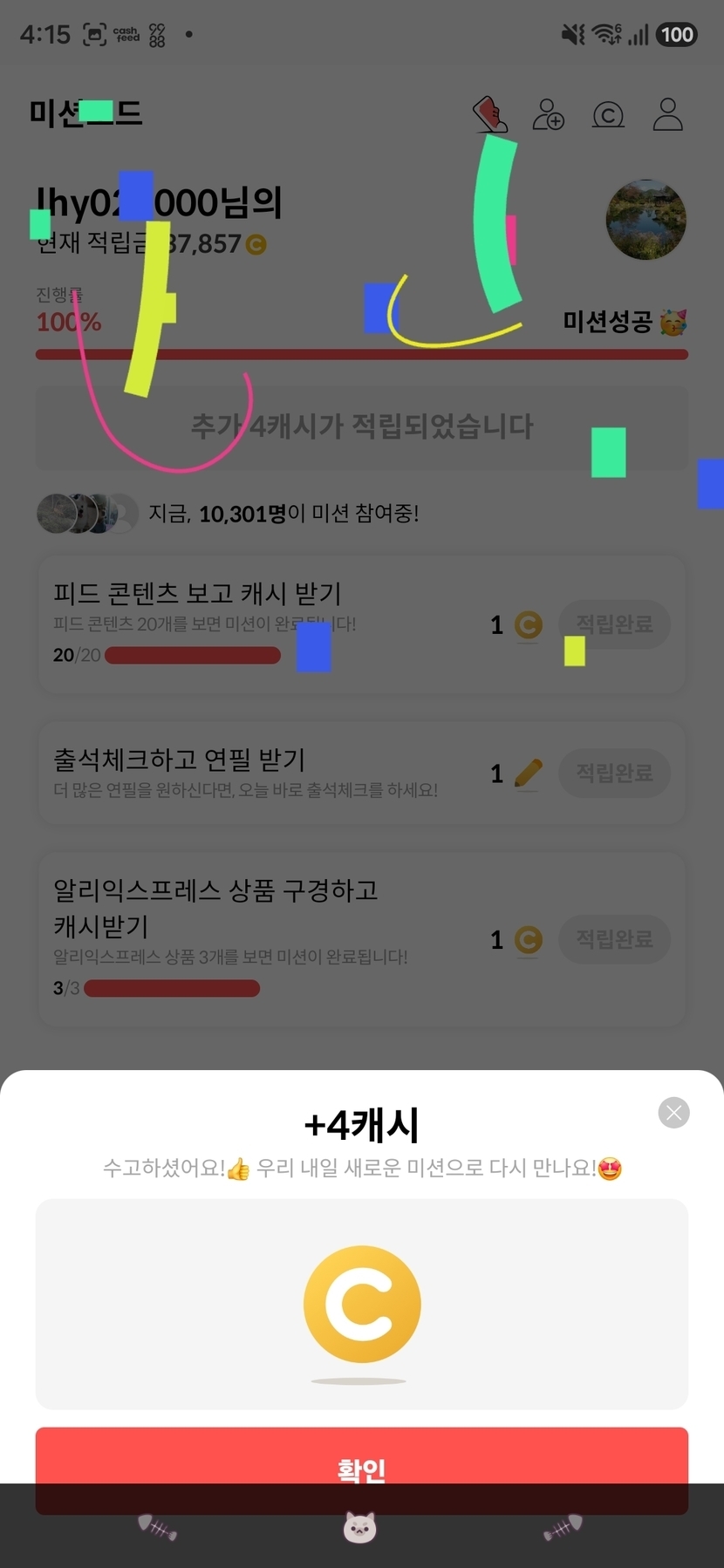
Task: Open the cash coin icon in header
Action: pyautogui.click(x=608, y=115)
